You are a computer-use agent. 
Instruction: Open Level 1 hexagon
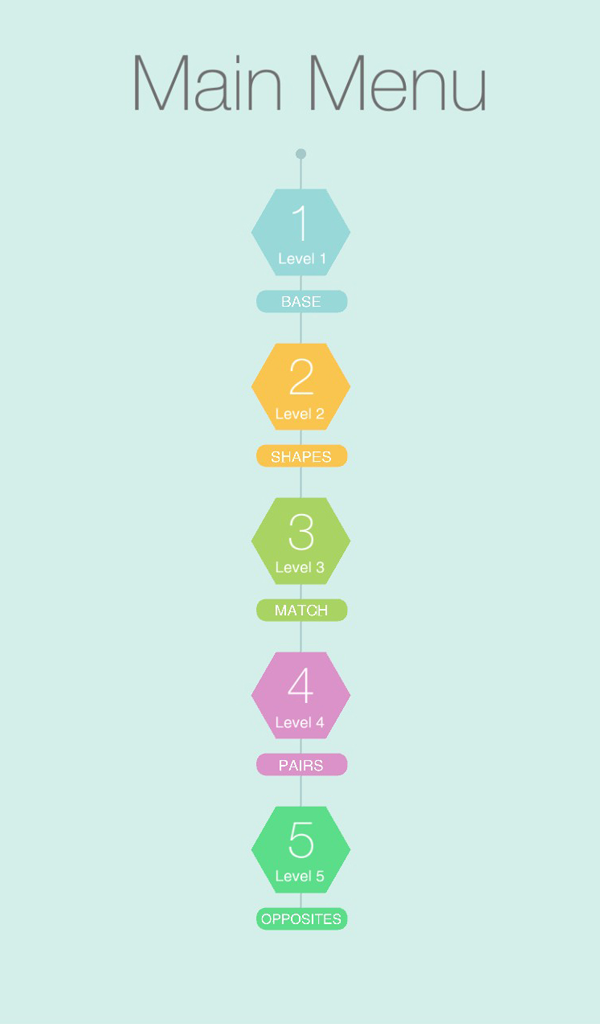[300, 232]
